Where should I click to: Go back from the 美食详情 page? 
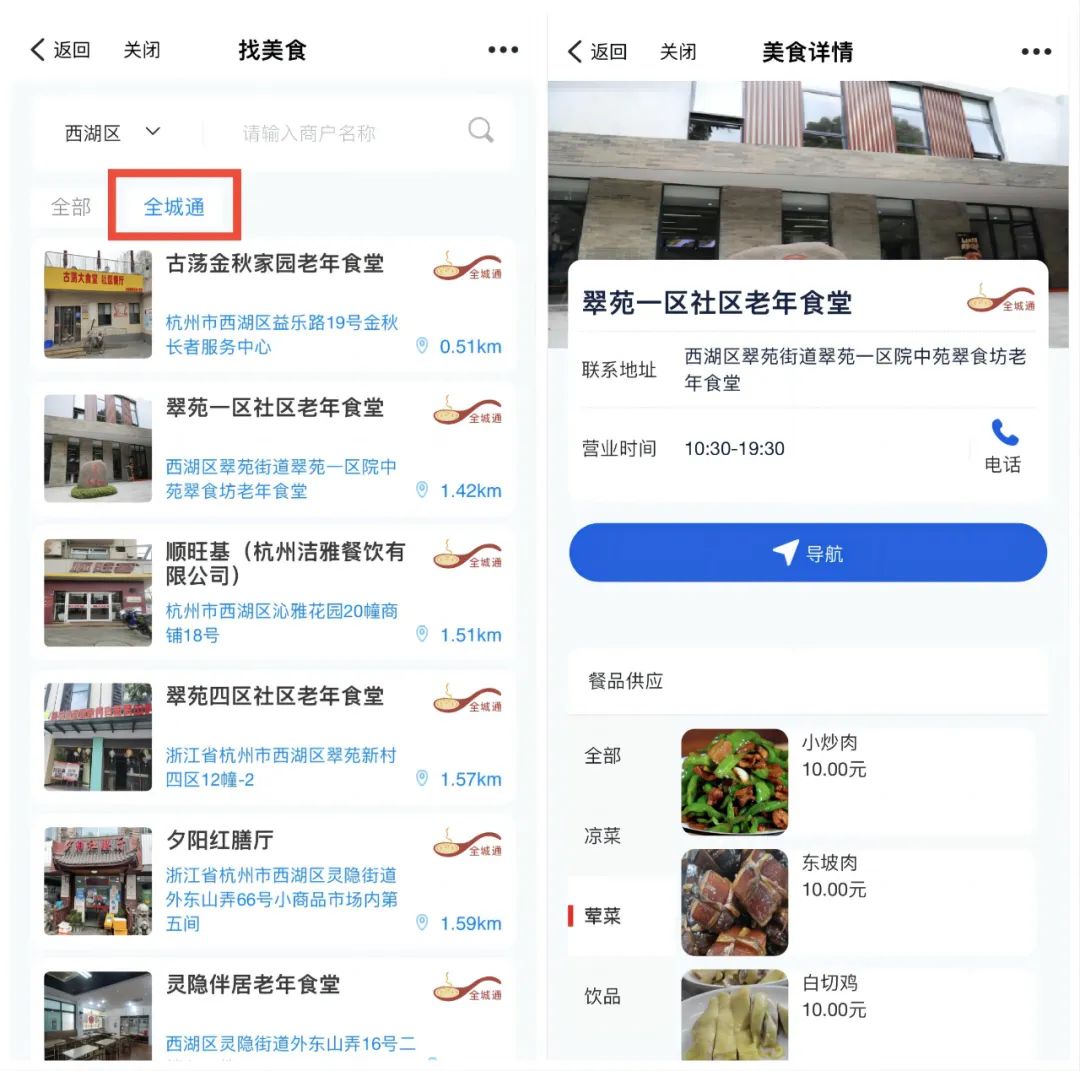pyautogui.click(x=597, y=52)
